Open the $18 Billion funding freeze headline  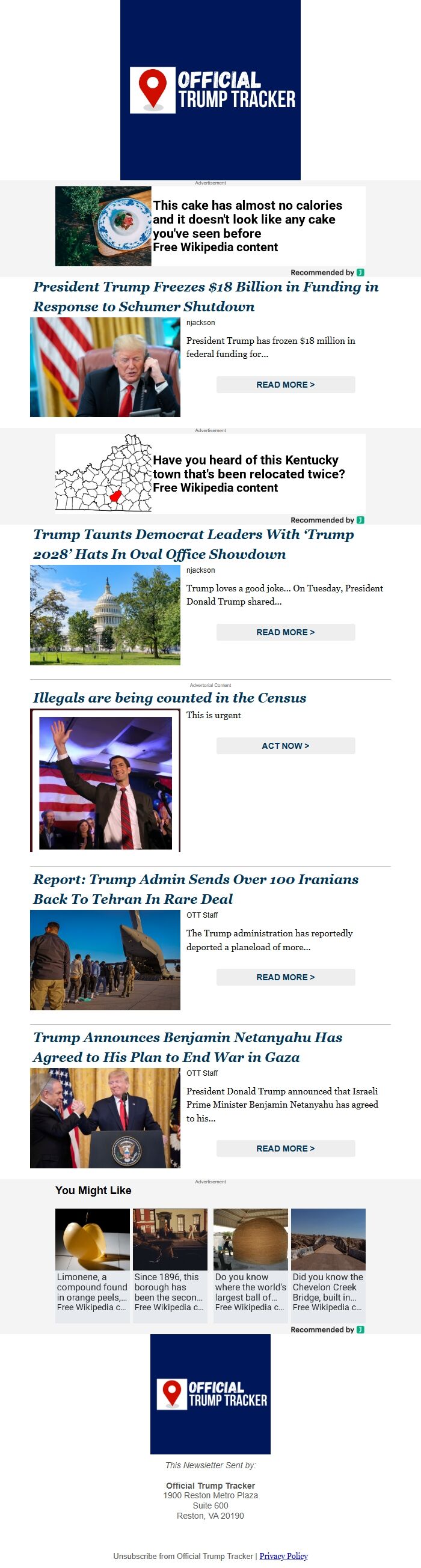click(x=205, y=296)
